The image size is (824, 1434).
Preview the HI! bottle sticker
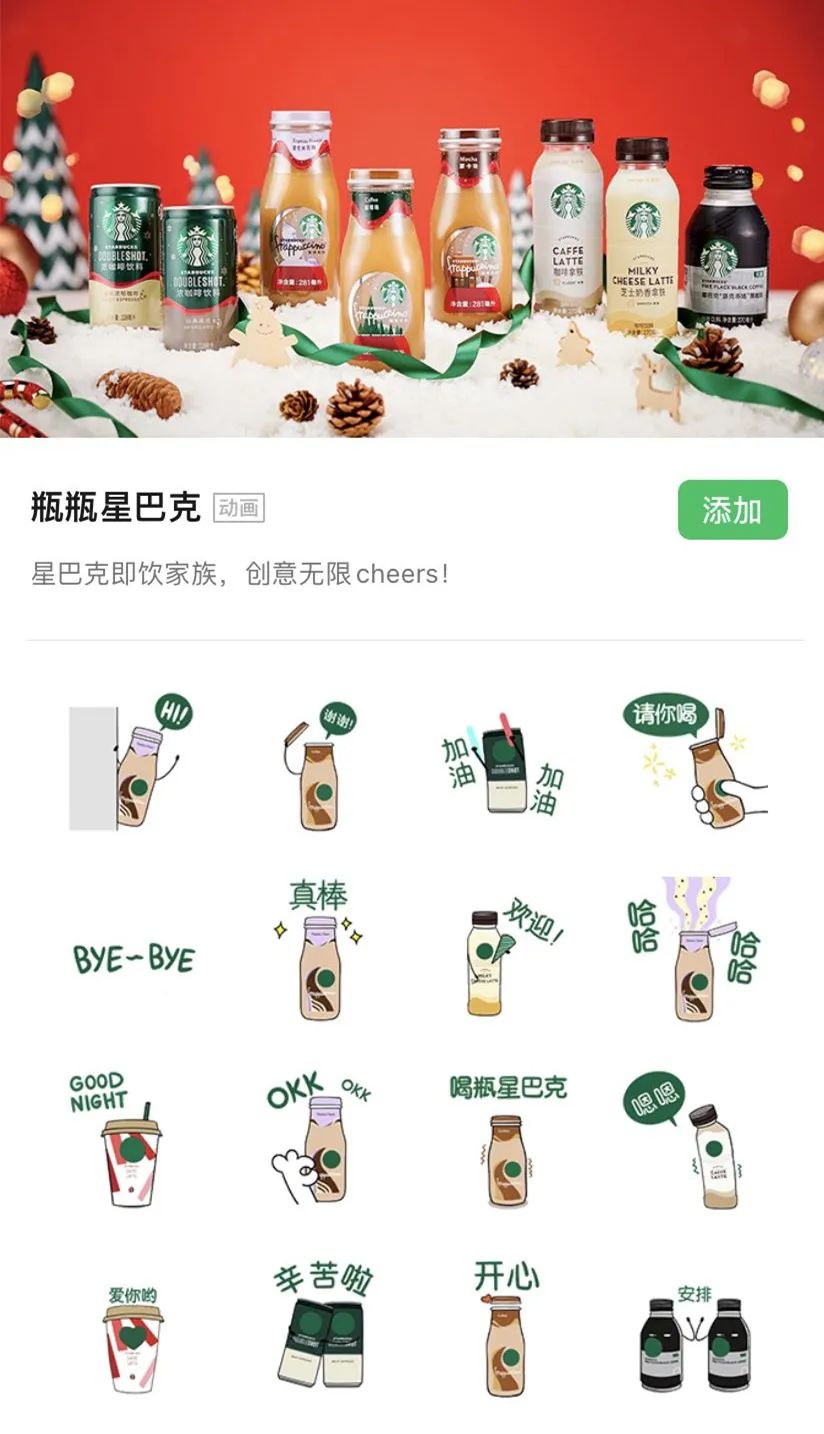130,763
